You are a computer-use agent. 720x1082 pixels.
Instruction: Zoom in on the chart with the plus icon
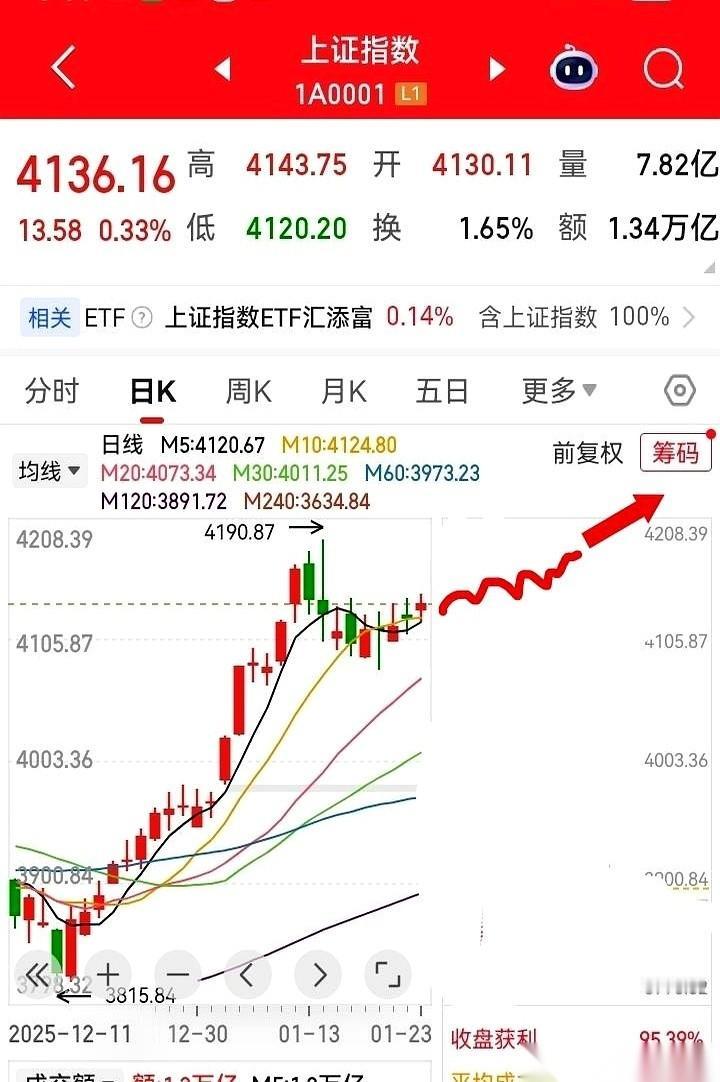coord(107,972)
